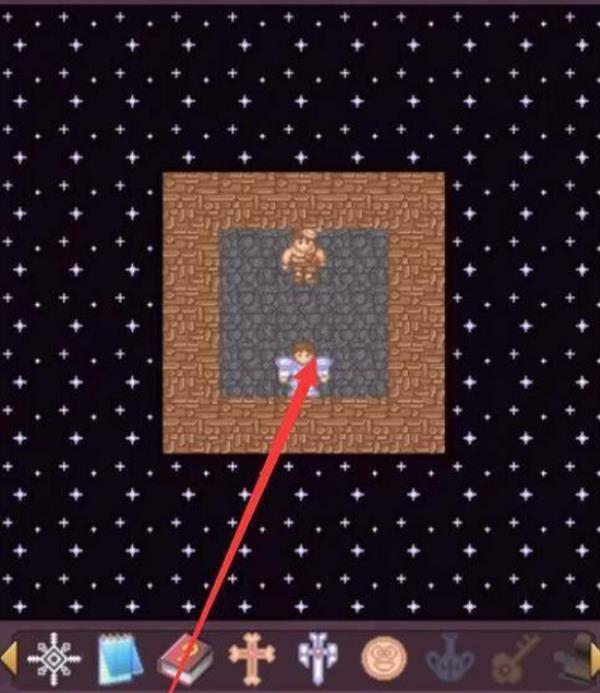Select the round coin item

[381, 657]
